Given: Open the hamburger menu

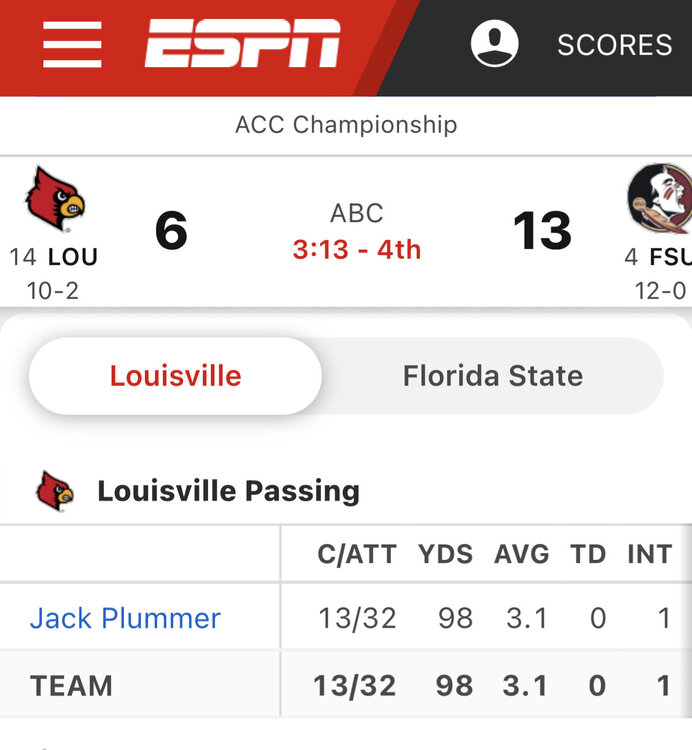Looking at the screenshot, I should 72,45.
